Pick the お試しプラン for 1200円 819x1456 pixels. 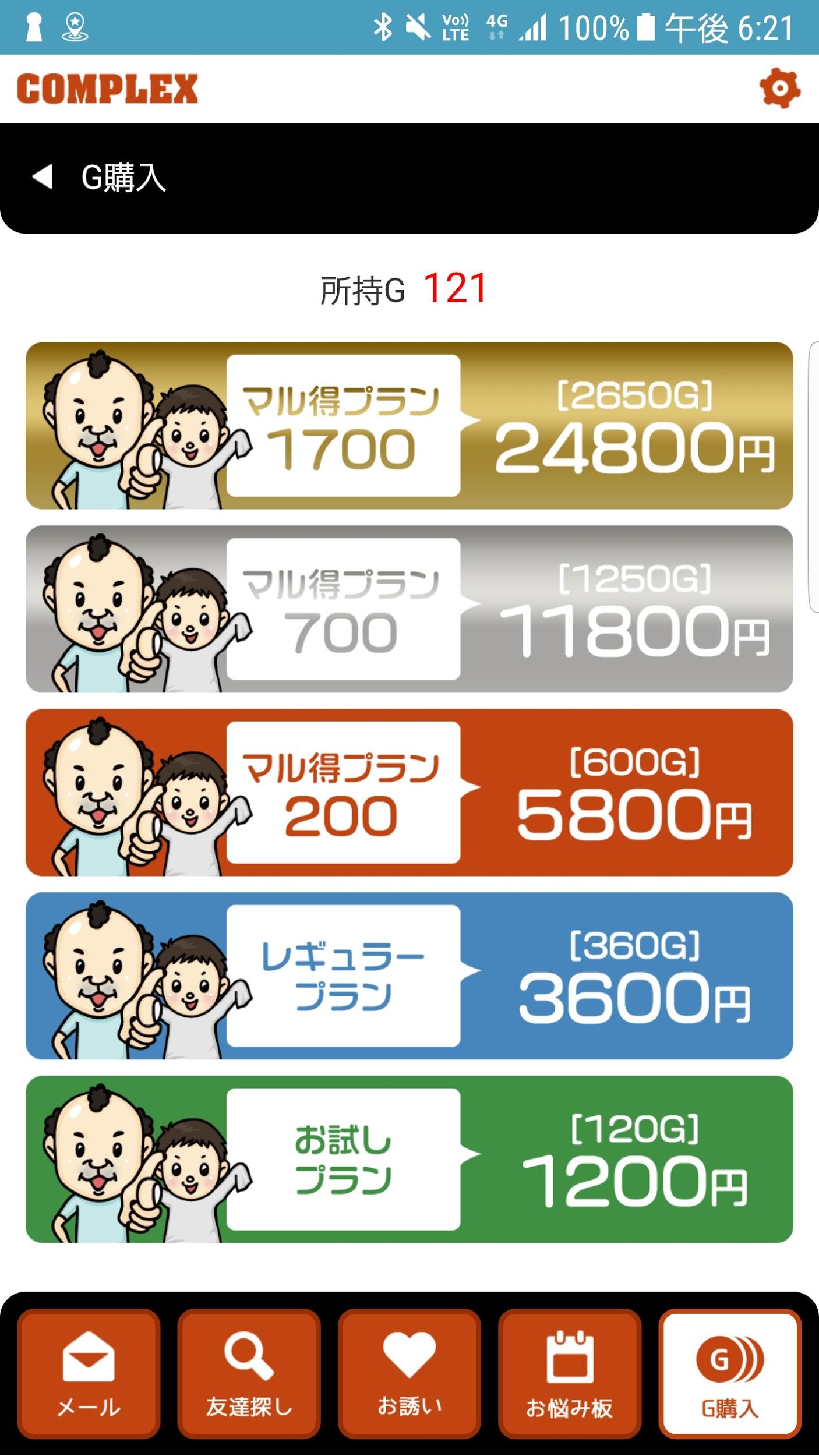(x=409, y=1160)
